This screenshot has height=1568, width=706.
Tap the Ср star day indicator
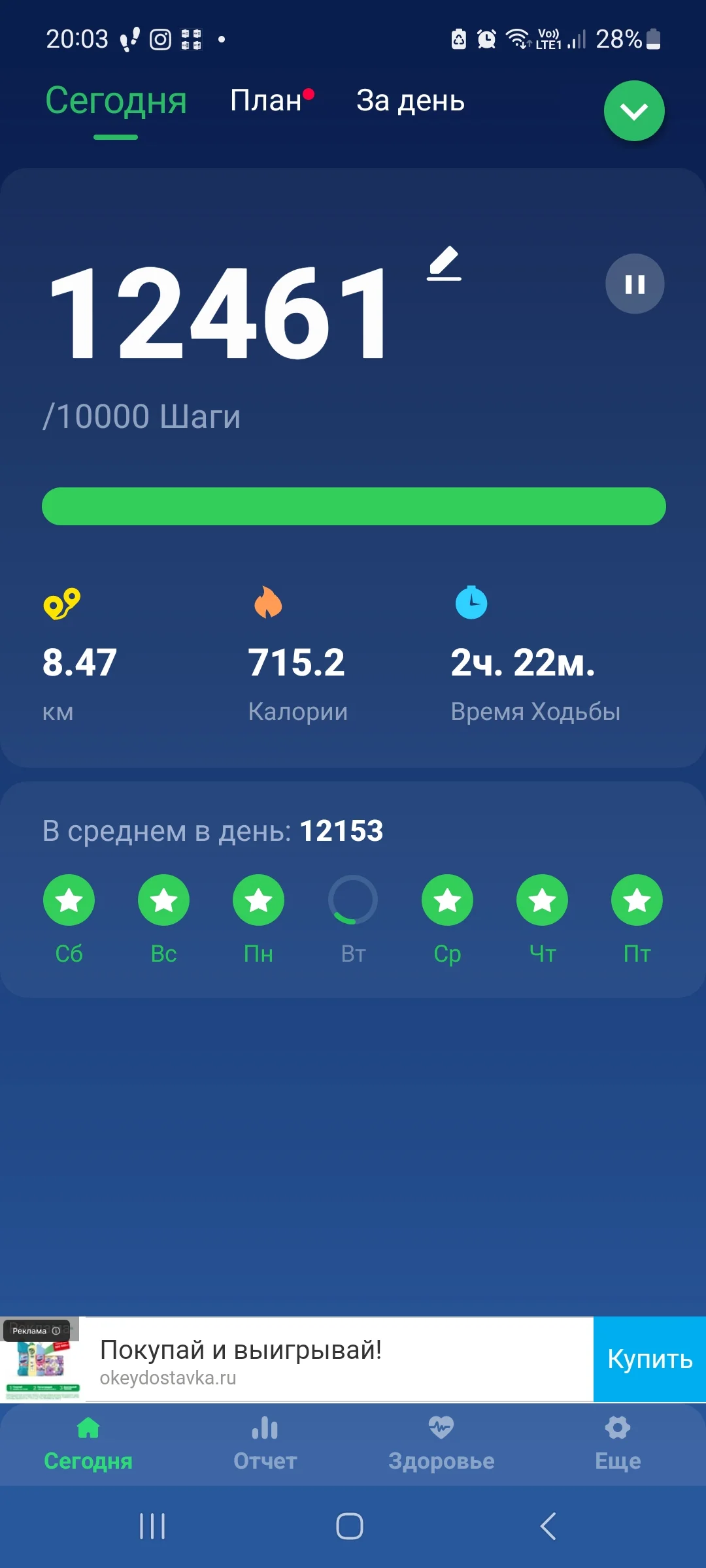[x=447, y=900]
